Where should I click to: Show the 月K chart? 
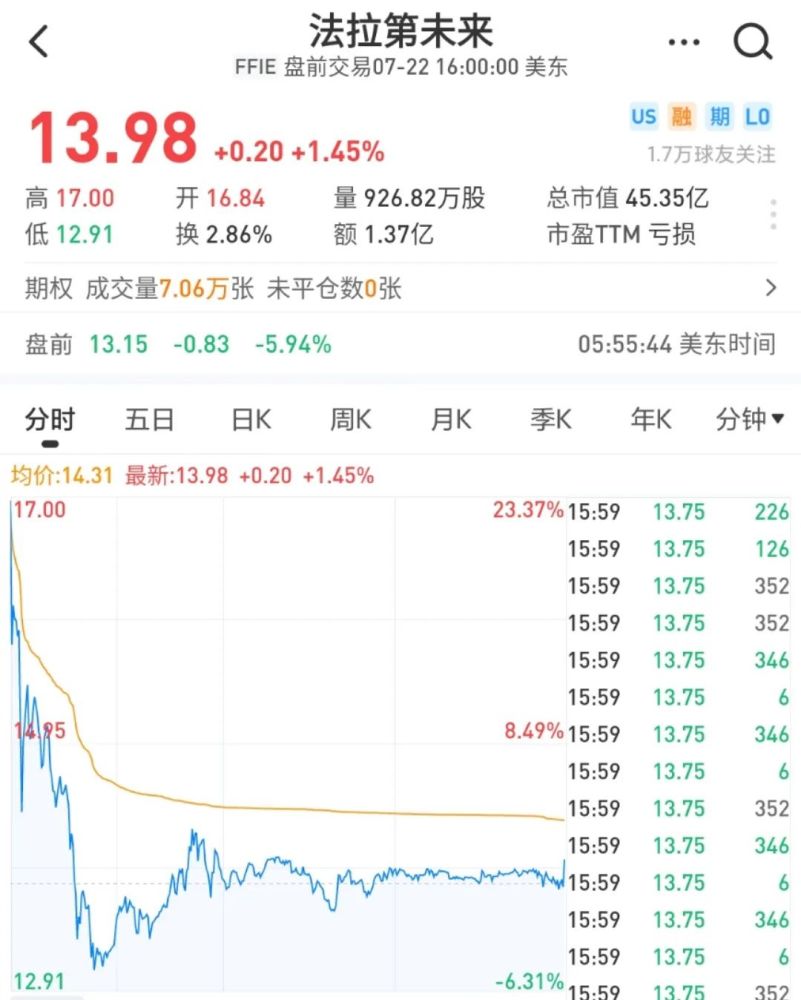[x=451, y=420]
